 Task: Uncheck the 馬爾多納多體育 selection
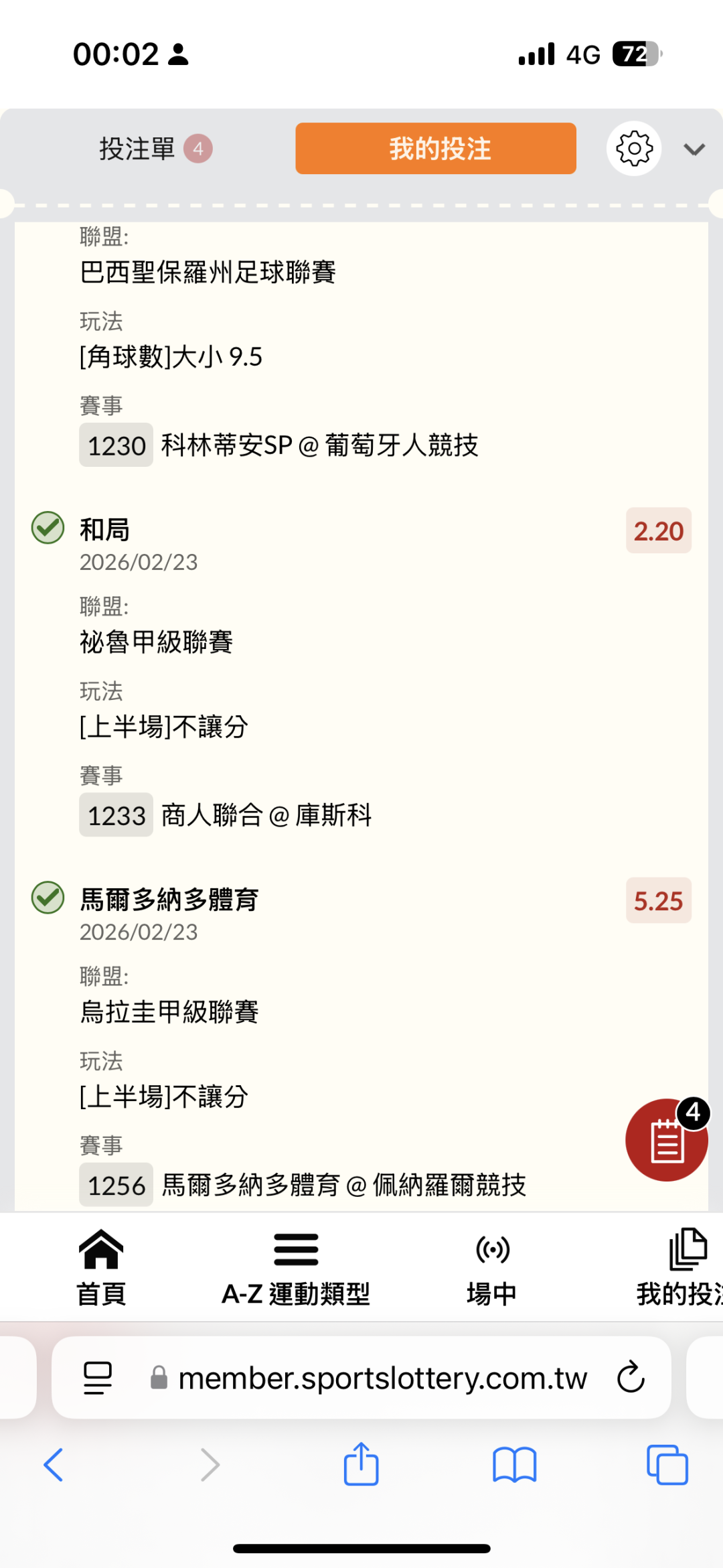point(48,898)
